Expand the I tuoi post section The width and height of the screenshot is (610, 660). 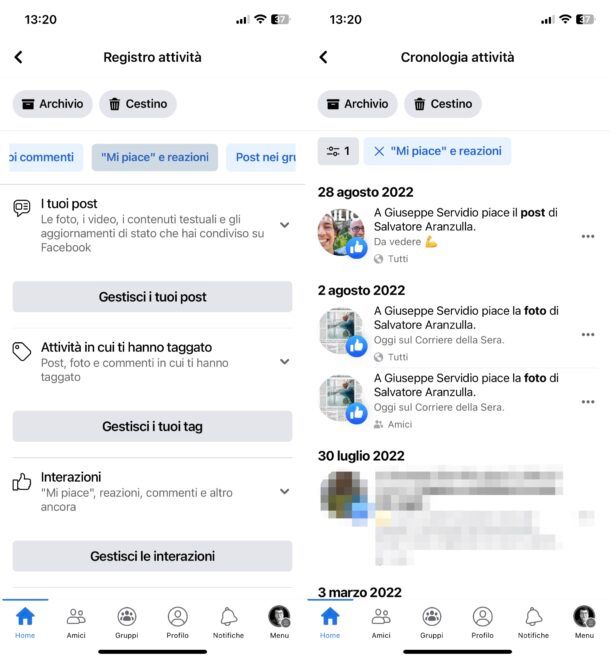284,225
